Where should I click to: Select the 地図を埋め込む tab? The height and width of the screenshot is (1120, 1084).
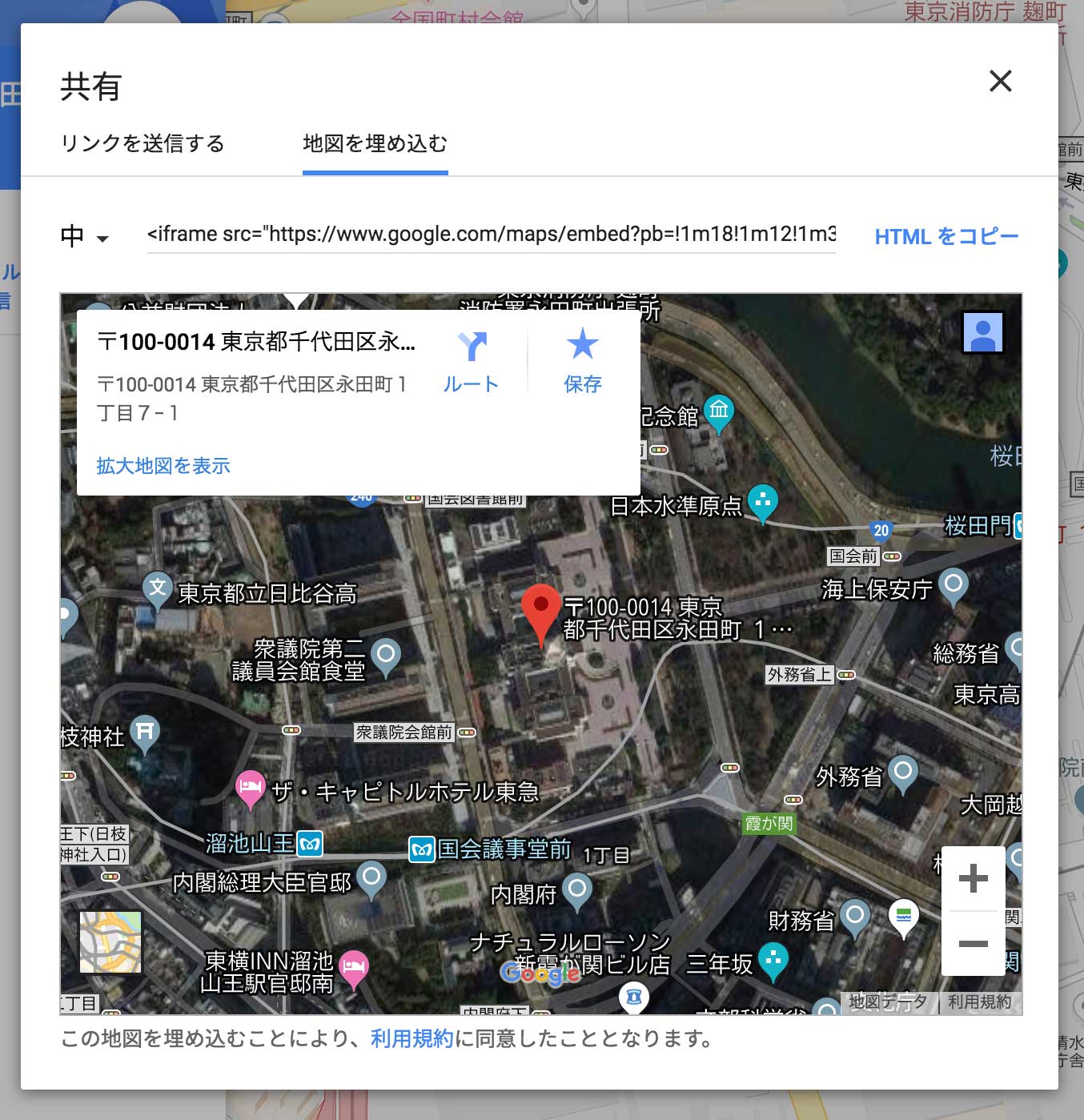[375, 144]
